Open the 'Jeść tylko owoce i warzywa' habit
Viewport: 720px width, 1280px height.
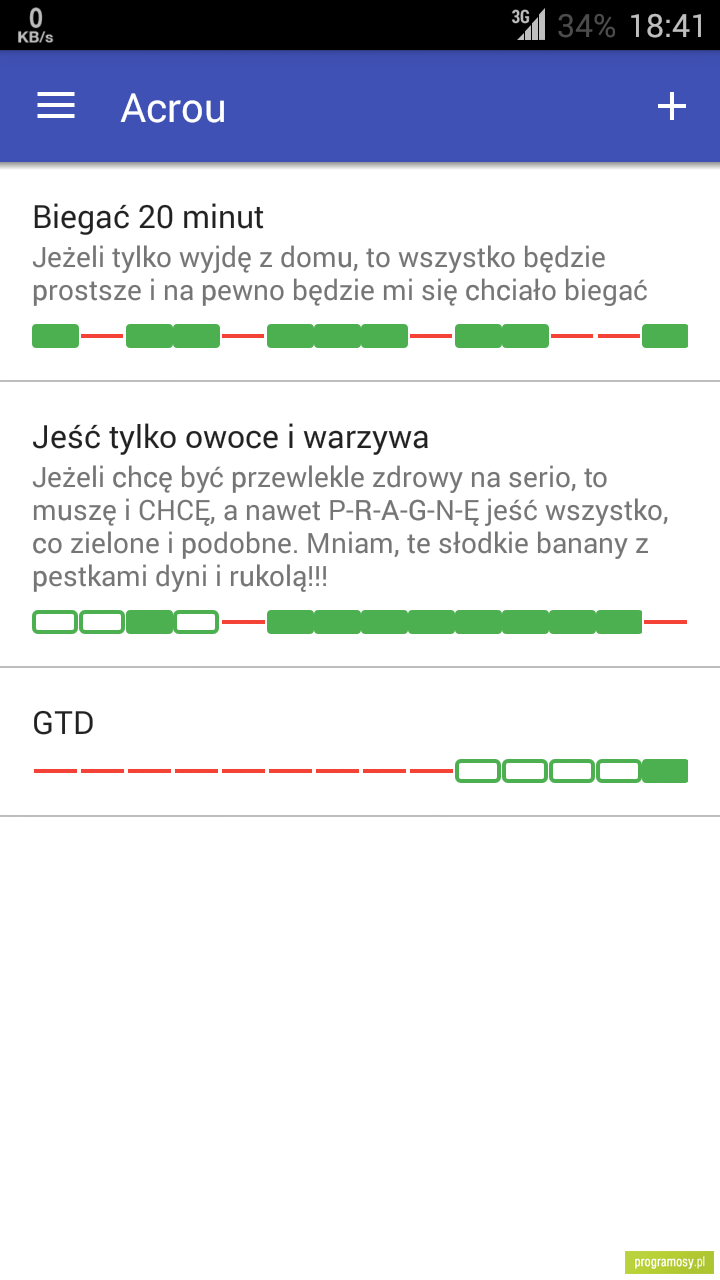pos(360,525)
